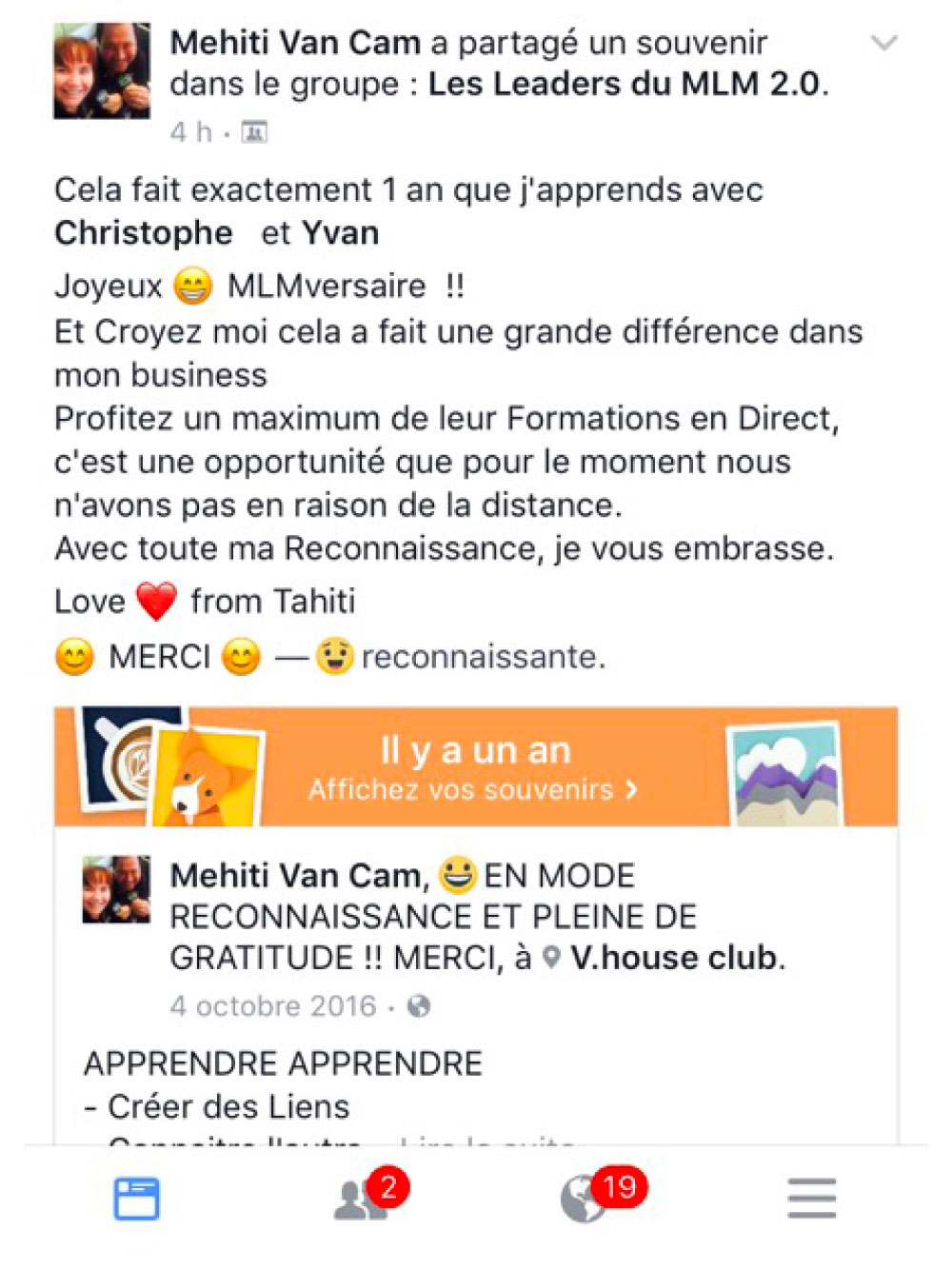The height and width of the screenshot is (1270, 952).
Task: Open the V.house club location
Action: click(x=674, y=957)
